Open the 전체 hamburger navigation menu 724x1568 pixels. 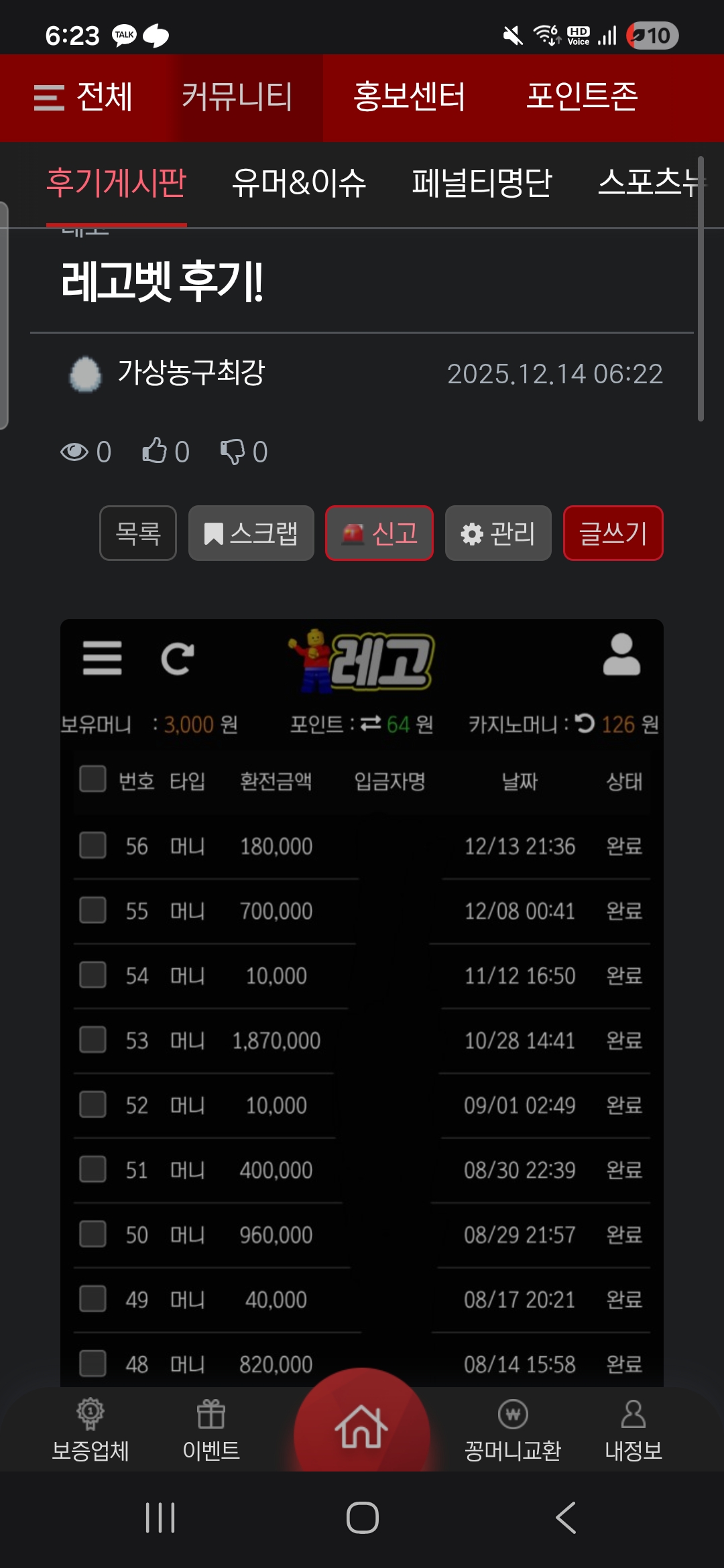[x=50, y=97]
